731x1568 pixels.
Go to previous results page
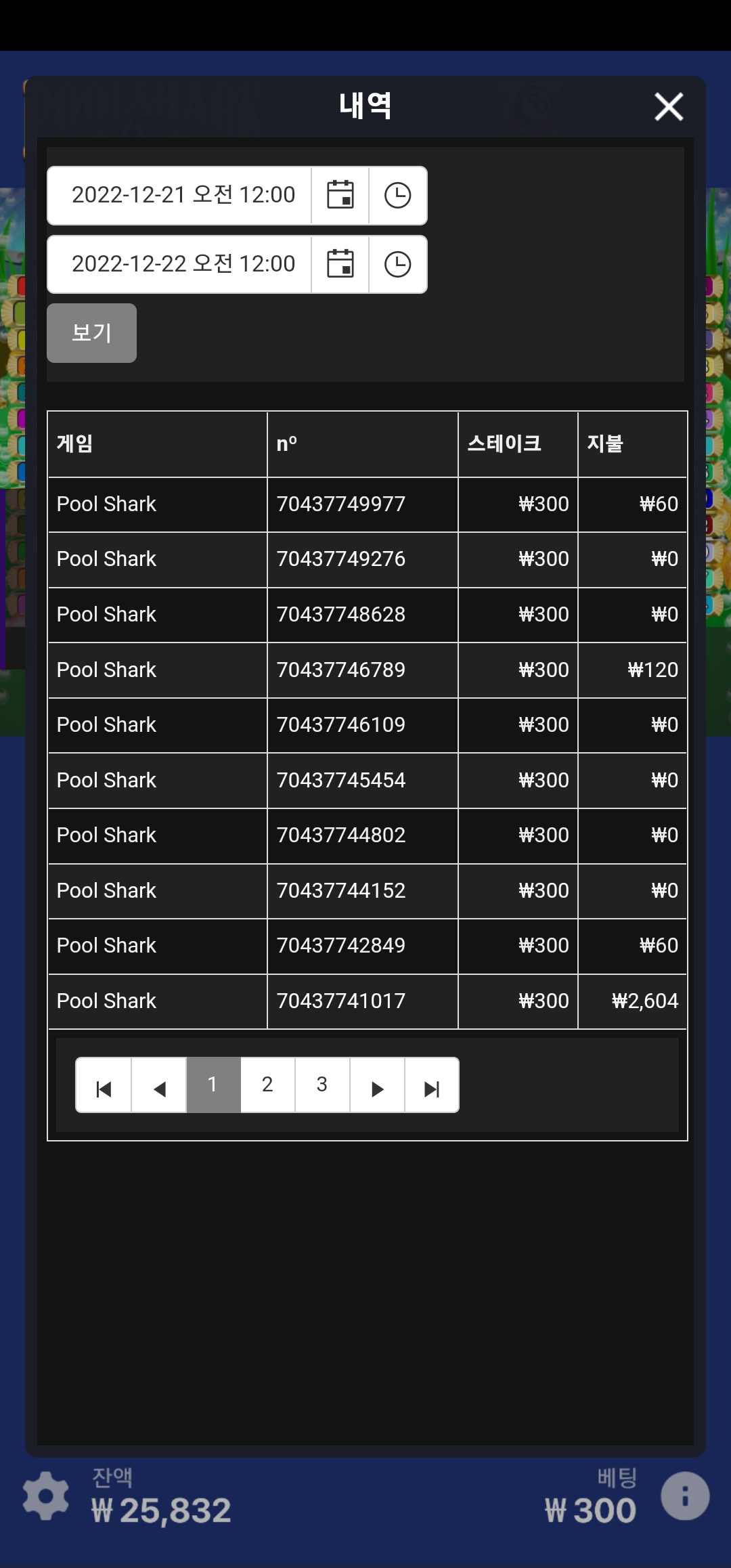tap(159, 1085)
